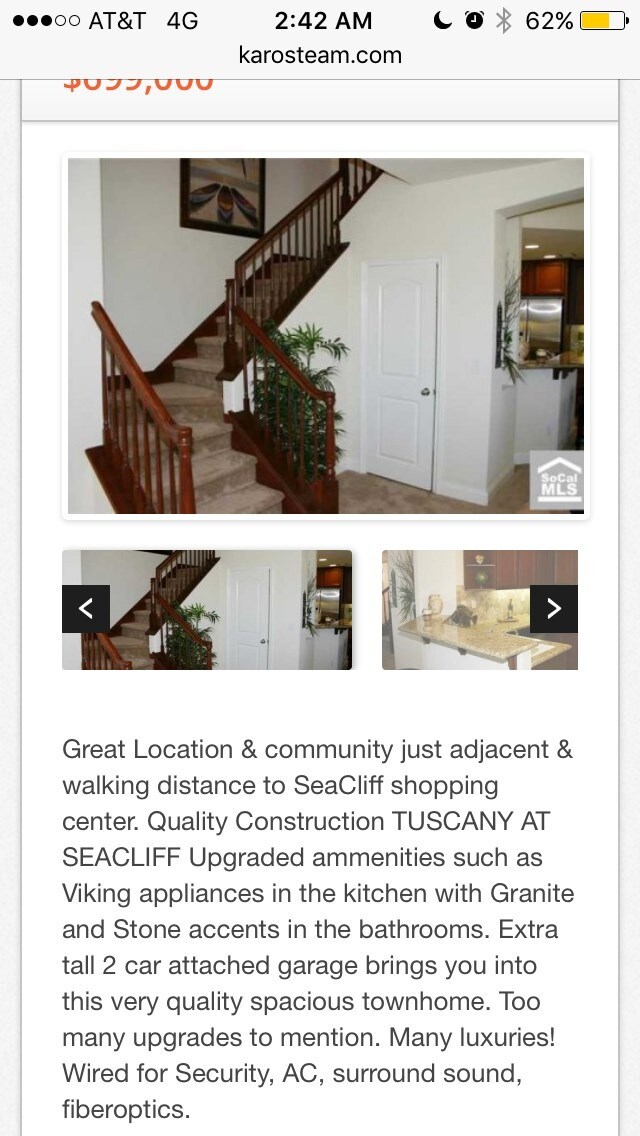Advance to the next gallery photo
Image resolution: width=640 pixels, height=1136 pixels.
coord(553,608)
